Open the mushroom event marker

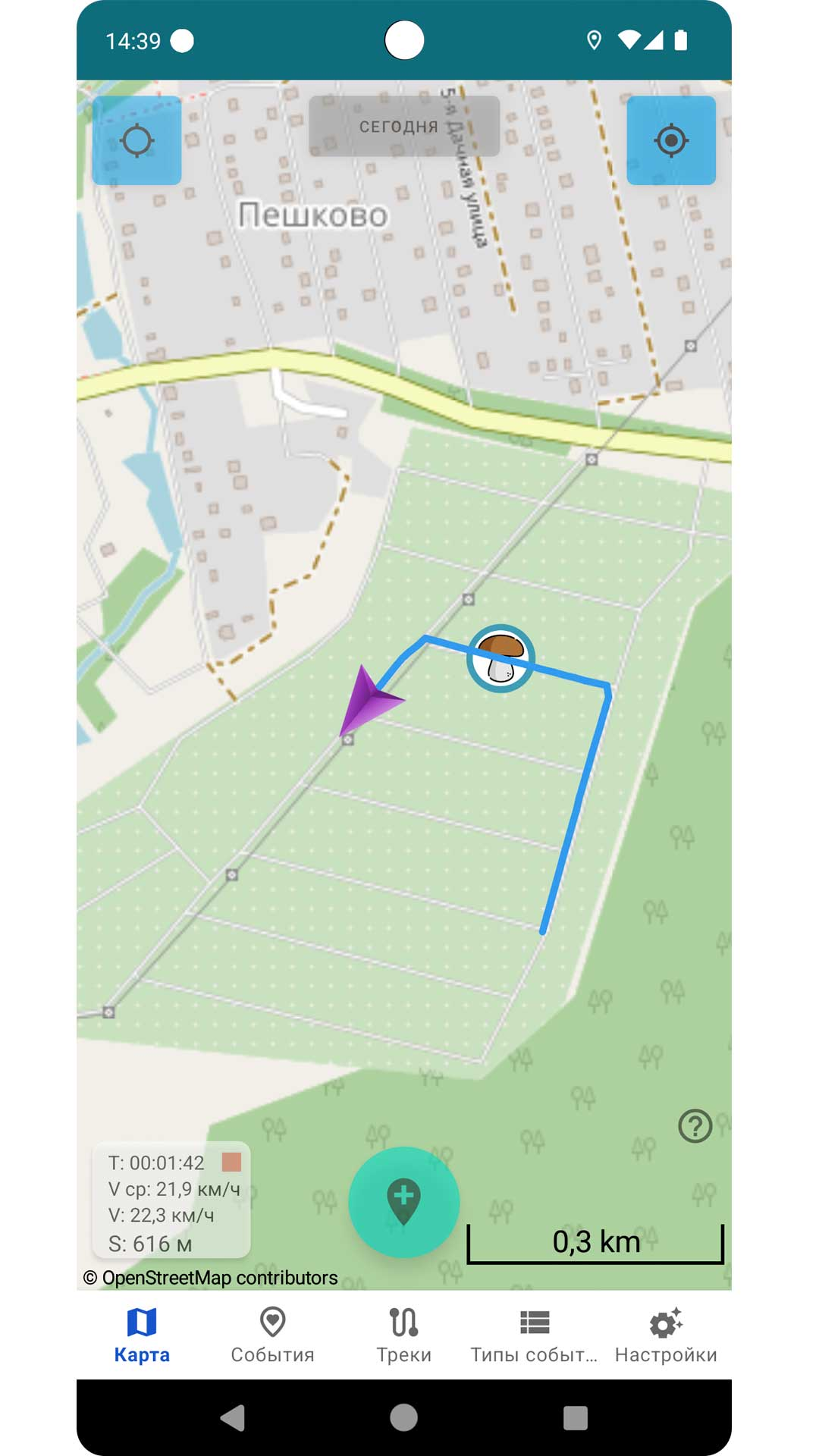pyautogui.click(x=501, y=658)
